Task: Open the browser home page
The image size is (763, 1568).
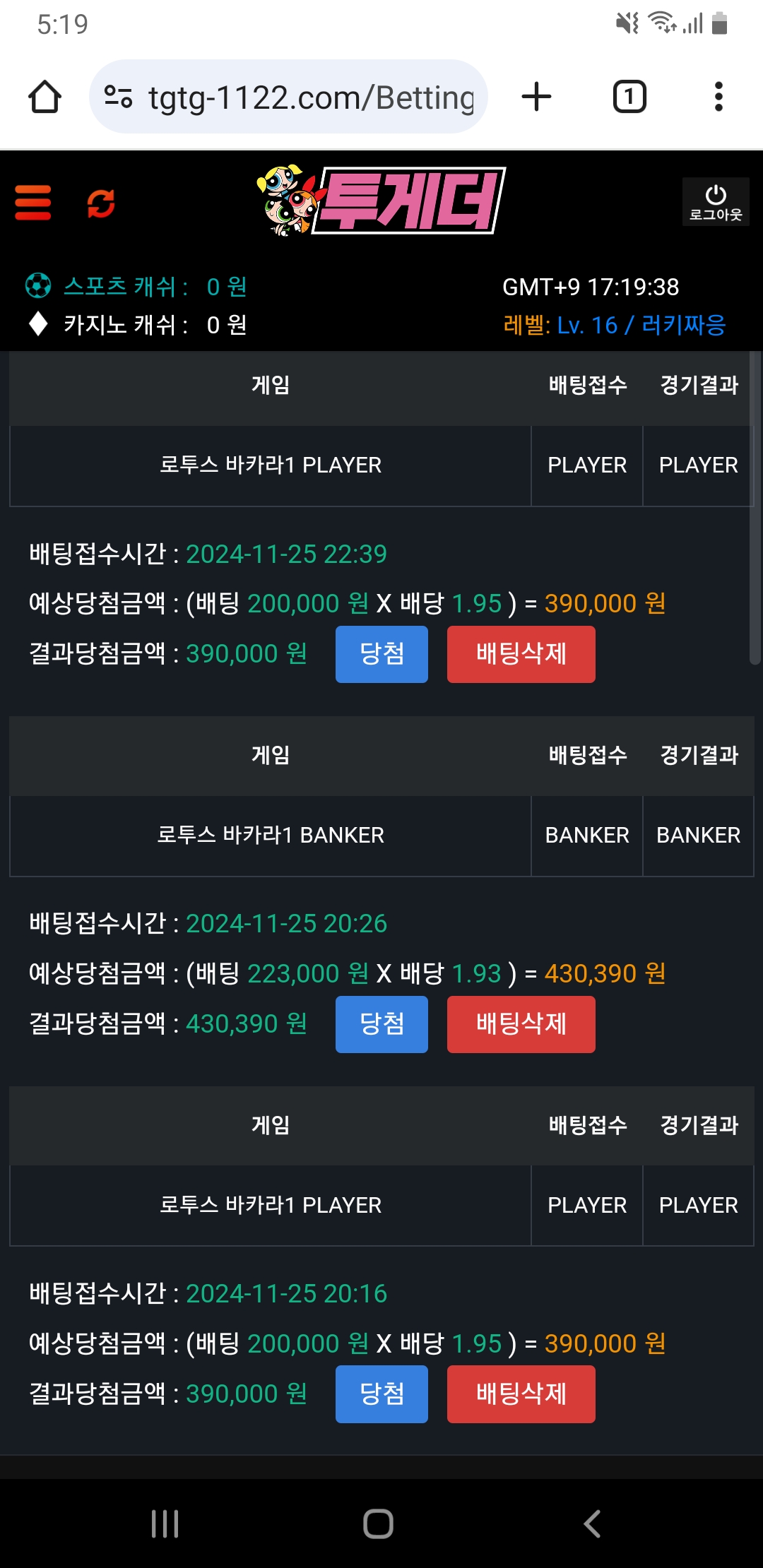Action: pos(45,97)
